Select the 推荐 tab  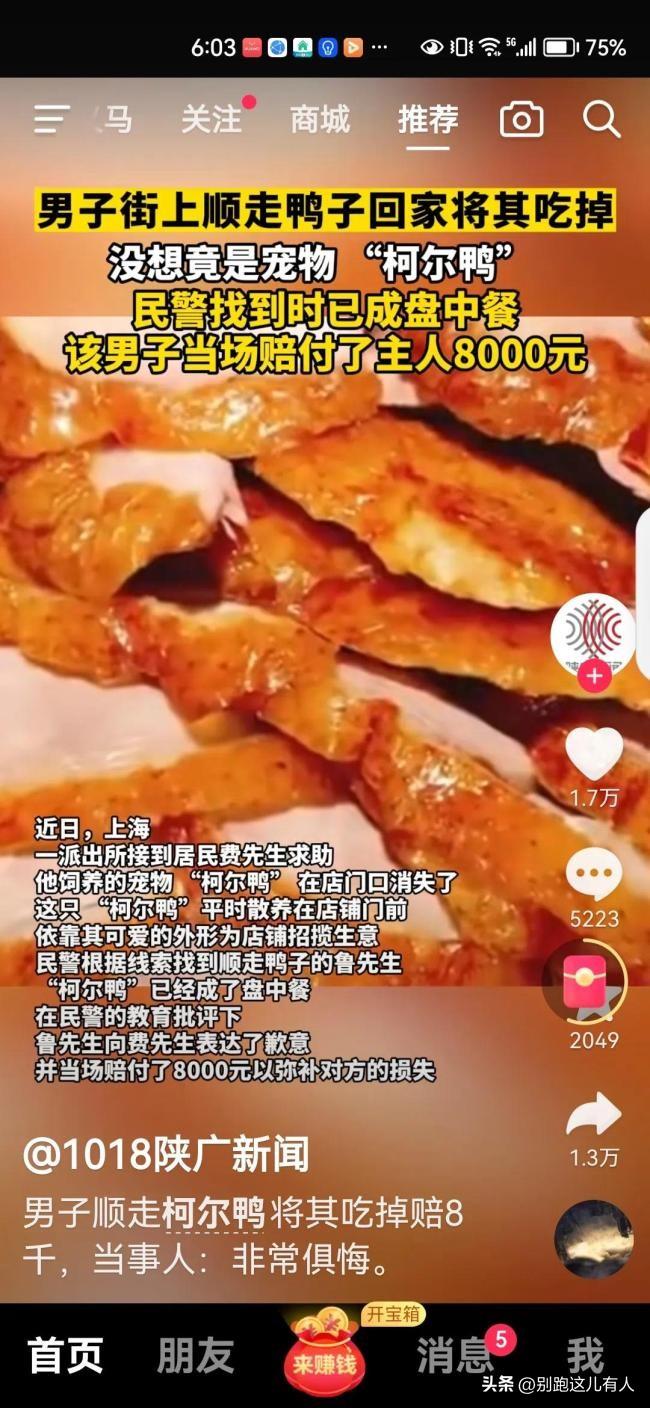(428, 120)
